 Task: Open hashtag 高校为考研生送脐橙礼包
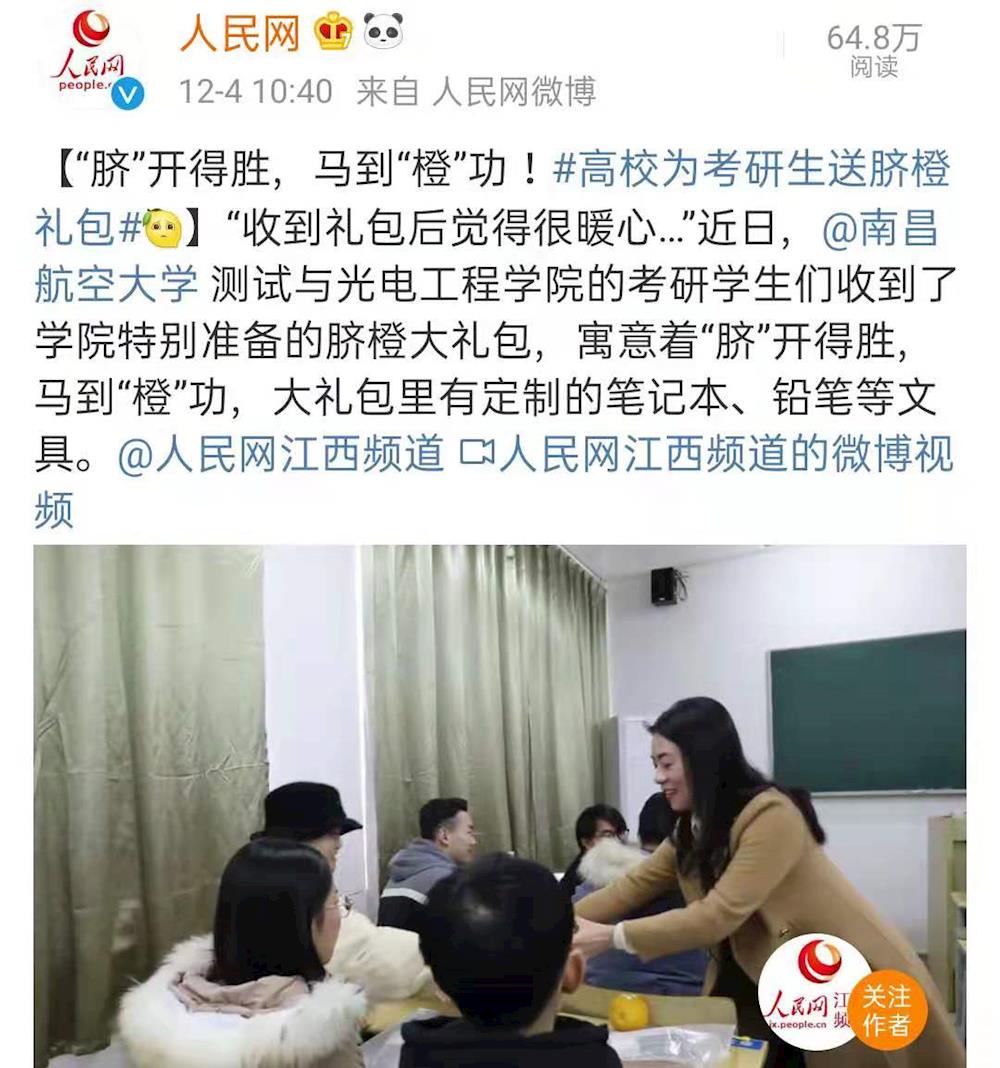point(750,172)
